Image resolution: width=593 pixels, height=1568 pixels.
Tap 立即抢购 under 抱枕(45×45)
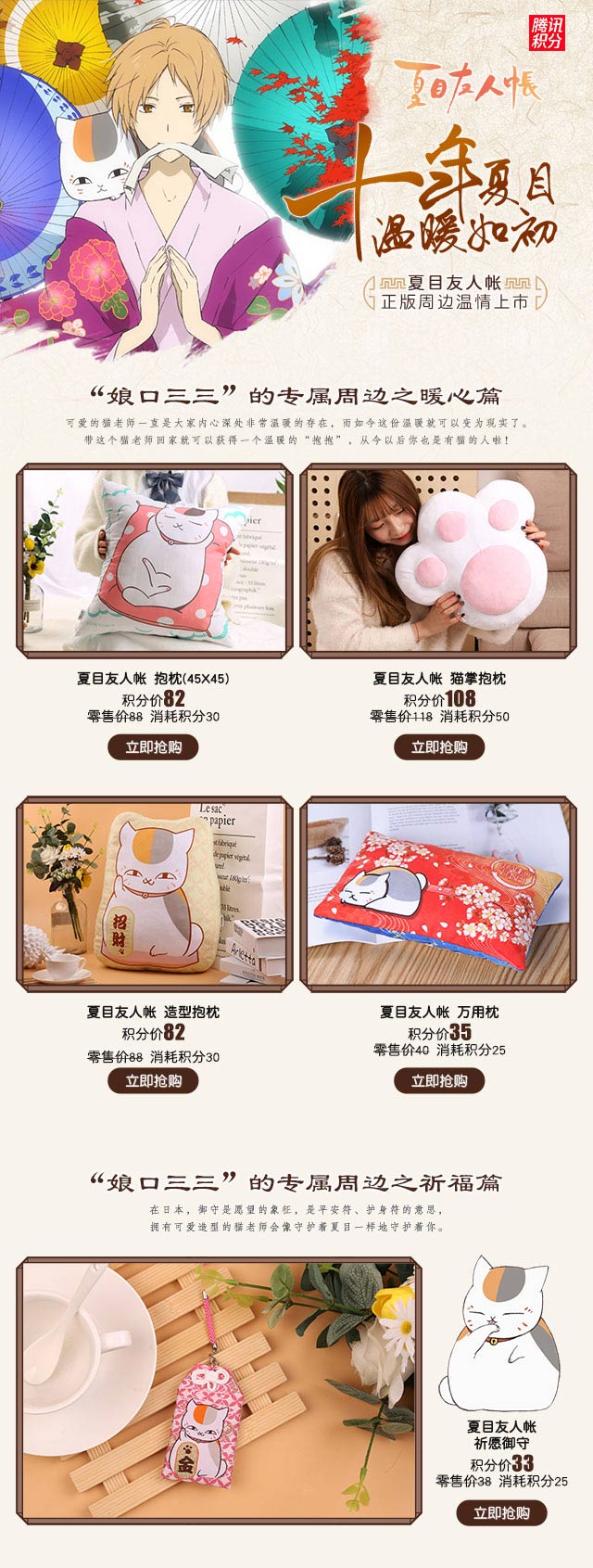pyautogui.click(x=154, y=747)
